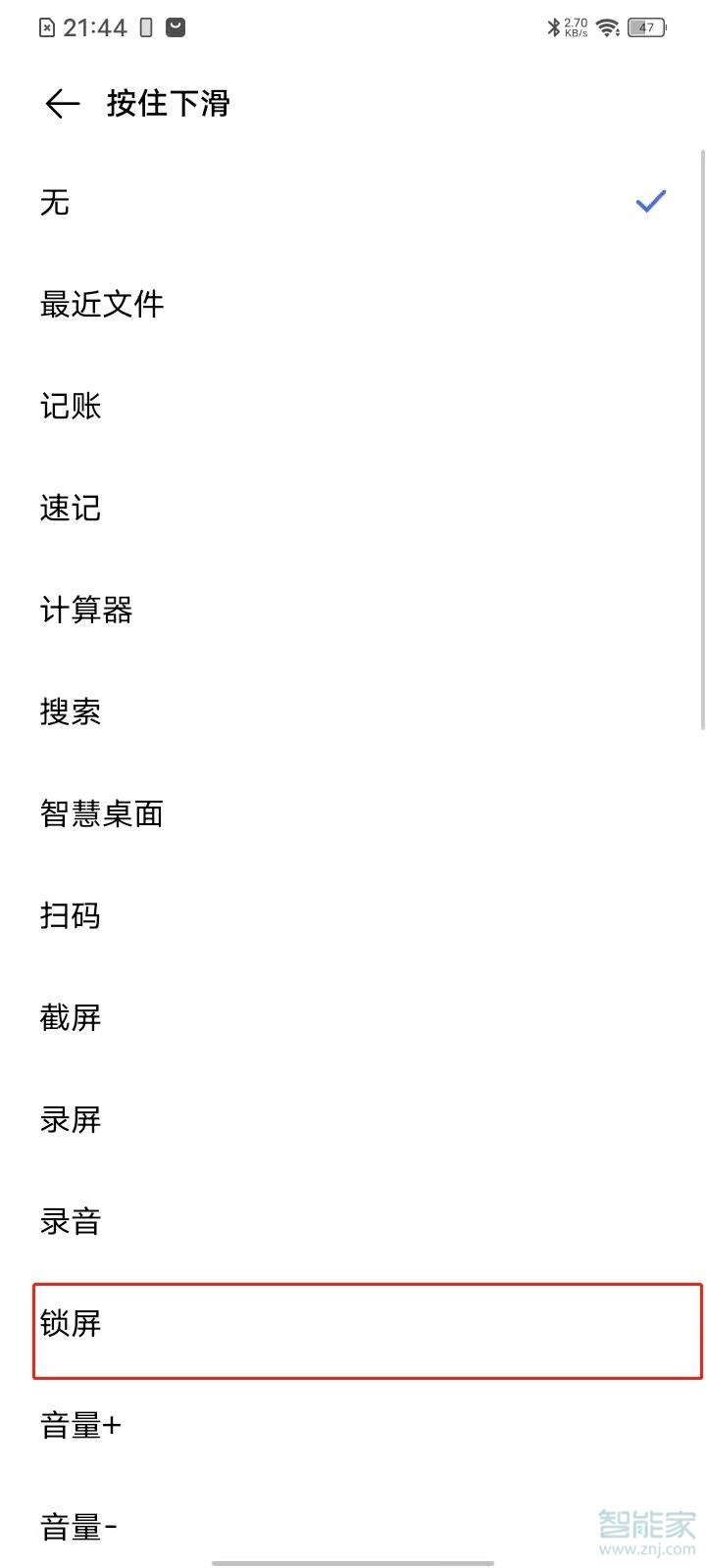
Task: Tap the 音量+ entry
Action: [82, 1427]
